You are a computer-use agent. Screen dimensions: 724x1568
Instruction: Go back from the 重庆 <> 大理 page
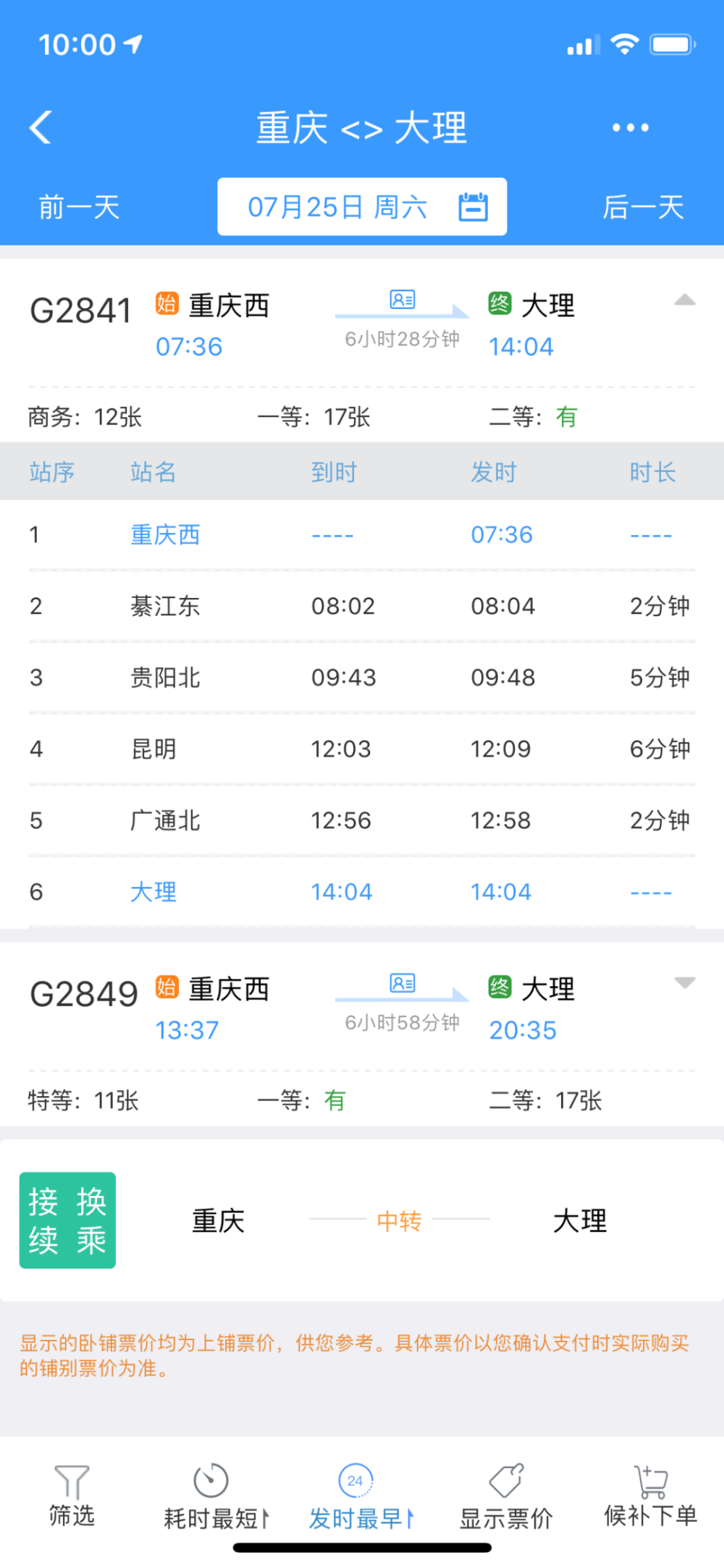41,127
